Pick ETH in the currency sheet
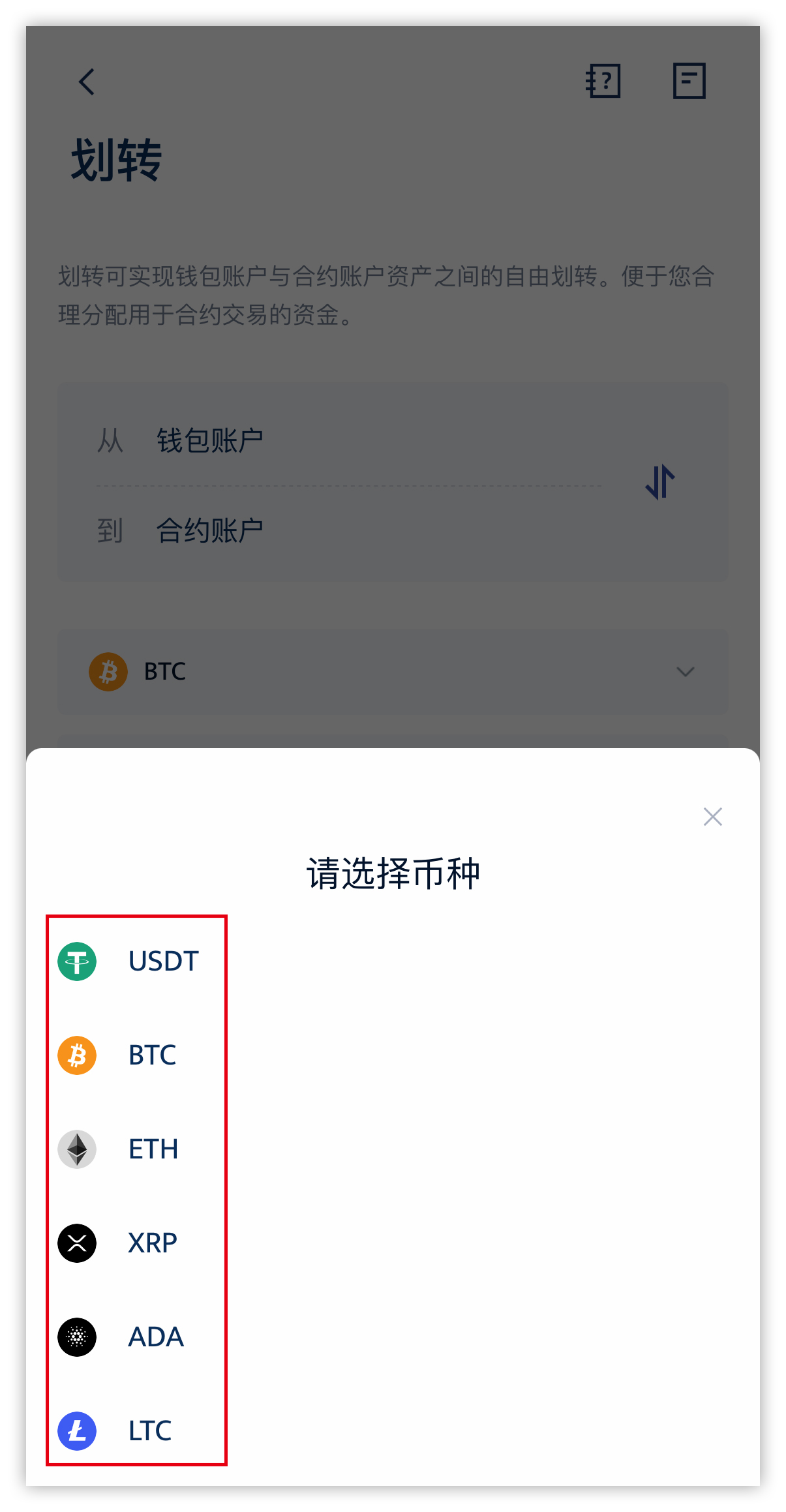 click(x=153, y=1149)
